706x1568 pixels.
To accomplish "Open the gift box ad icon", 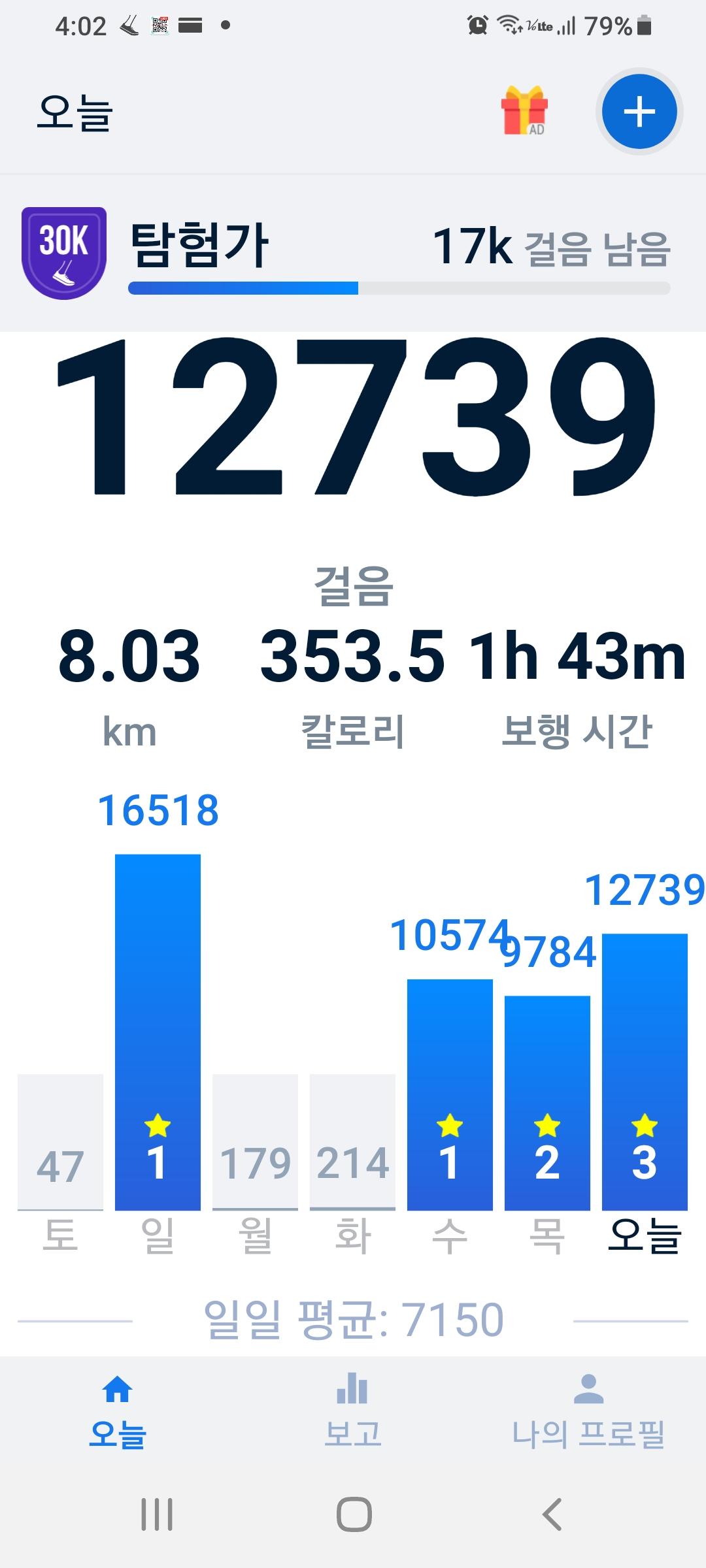I will click(524, 110).
